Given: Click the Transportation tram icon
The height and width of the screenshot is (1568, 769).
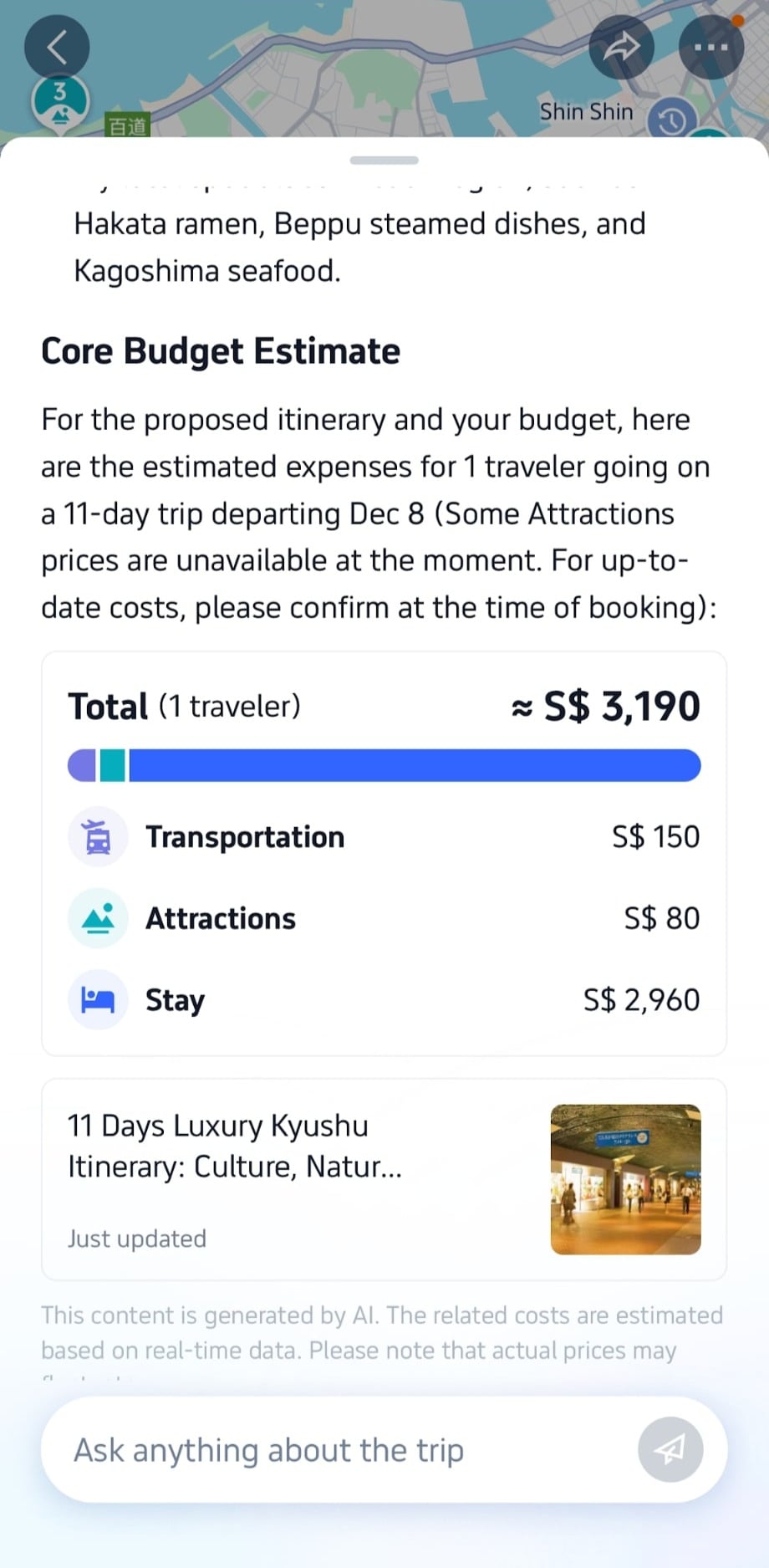Looking at the screenshot, I should (x=98, y=836).
